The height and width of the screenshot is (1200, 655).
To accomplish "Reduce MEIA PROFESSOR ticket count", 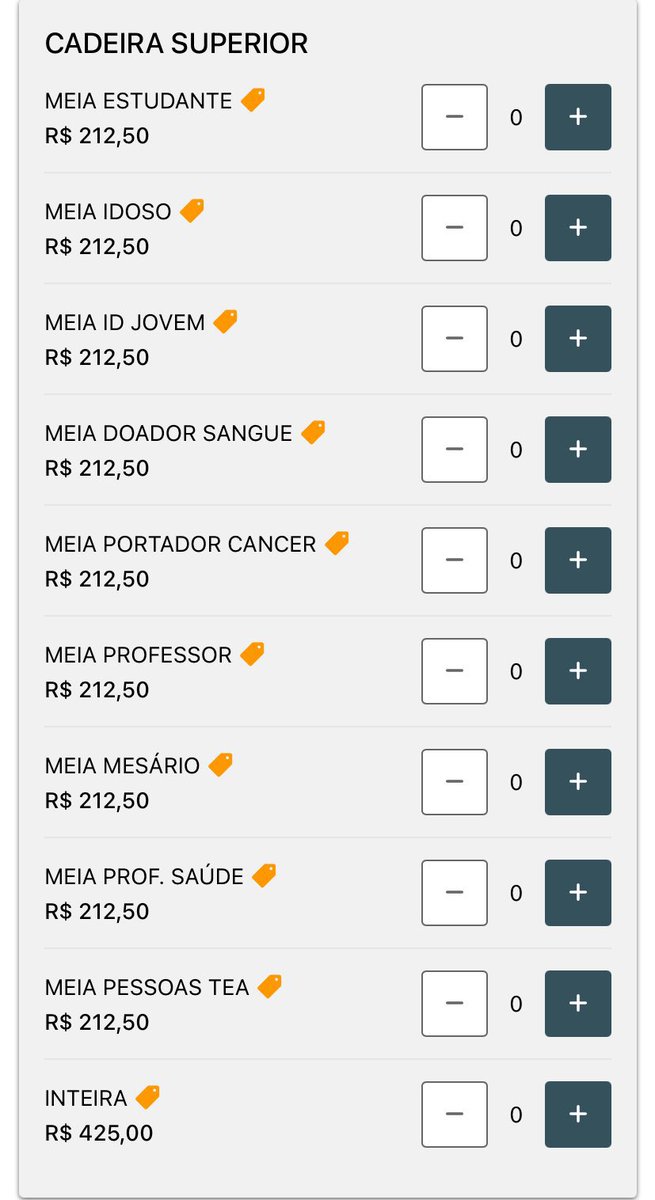I will (x=454, y=672).
